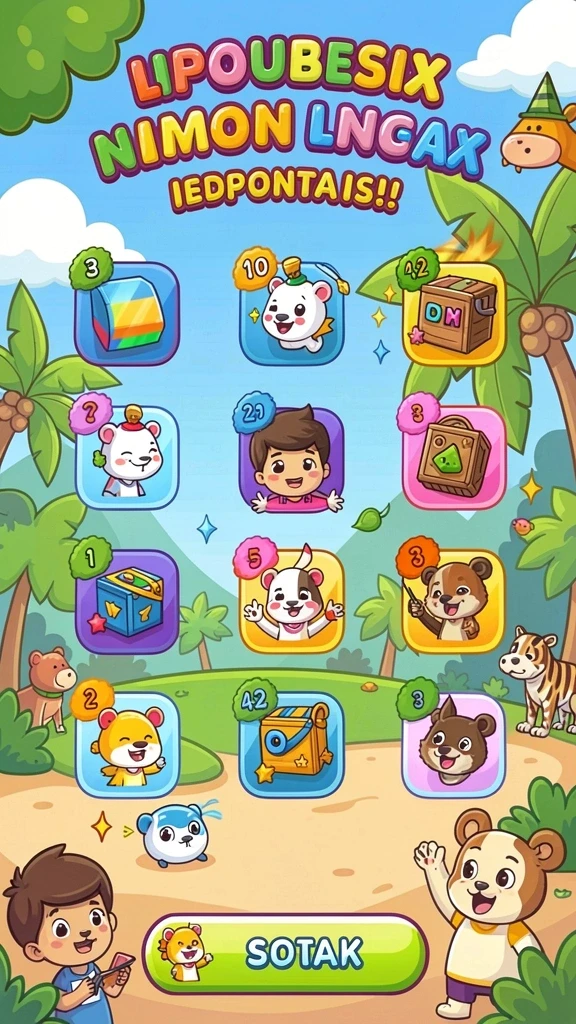Open the rainbow block tile
This screenshot has width=576, height=1024.
coord(127,313)
